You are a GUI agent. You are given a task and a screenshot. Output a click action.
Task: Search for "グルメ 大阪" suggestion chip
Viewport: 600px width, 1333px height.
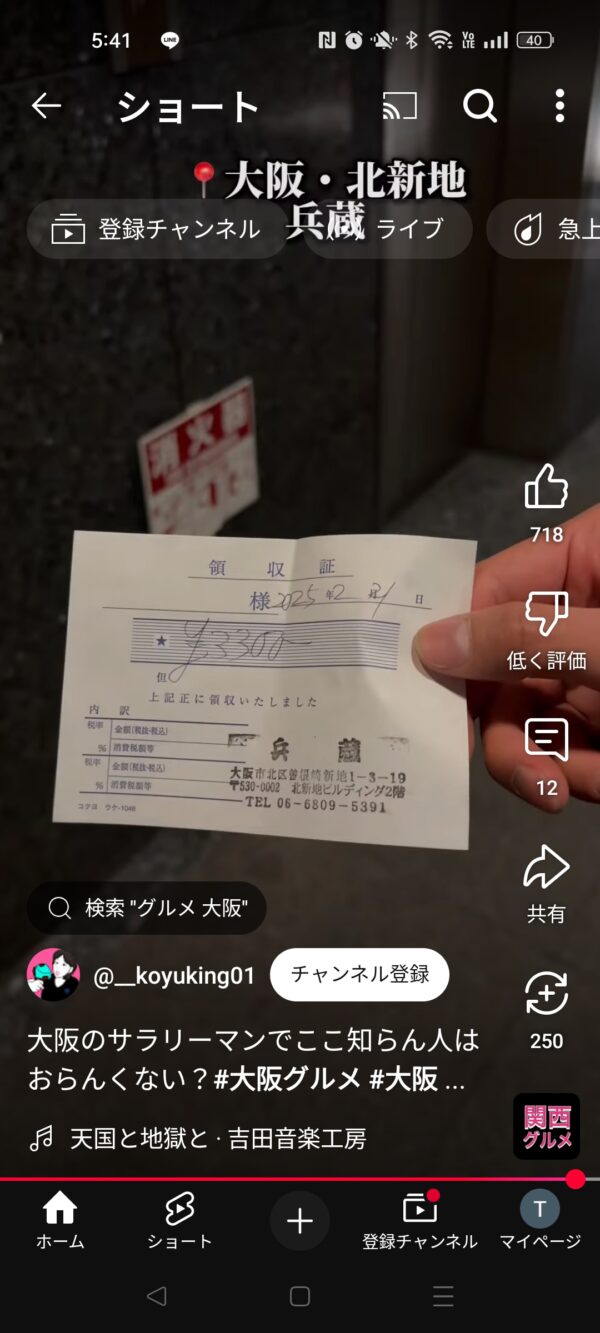[x=147, y=908]
